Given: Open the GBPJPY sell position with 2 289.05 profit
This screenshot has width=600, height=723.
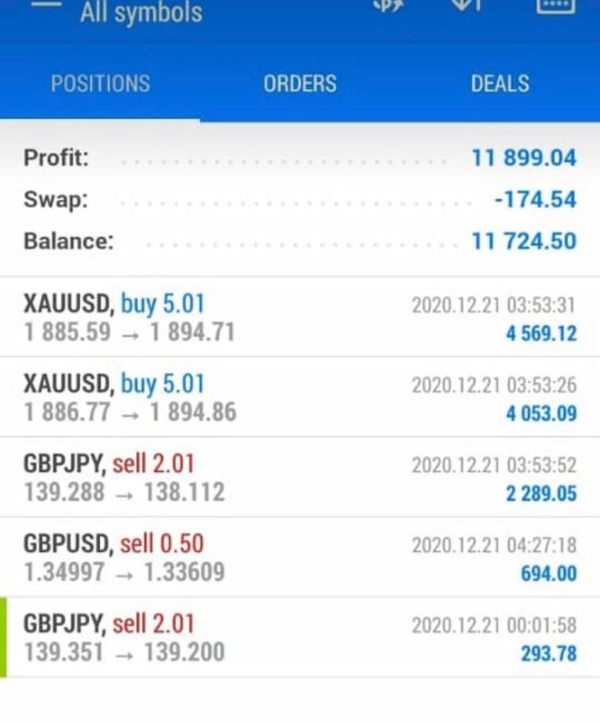Looking at the screenshot, I should 300,477.
